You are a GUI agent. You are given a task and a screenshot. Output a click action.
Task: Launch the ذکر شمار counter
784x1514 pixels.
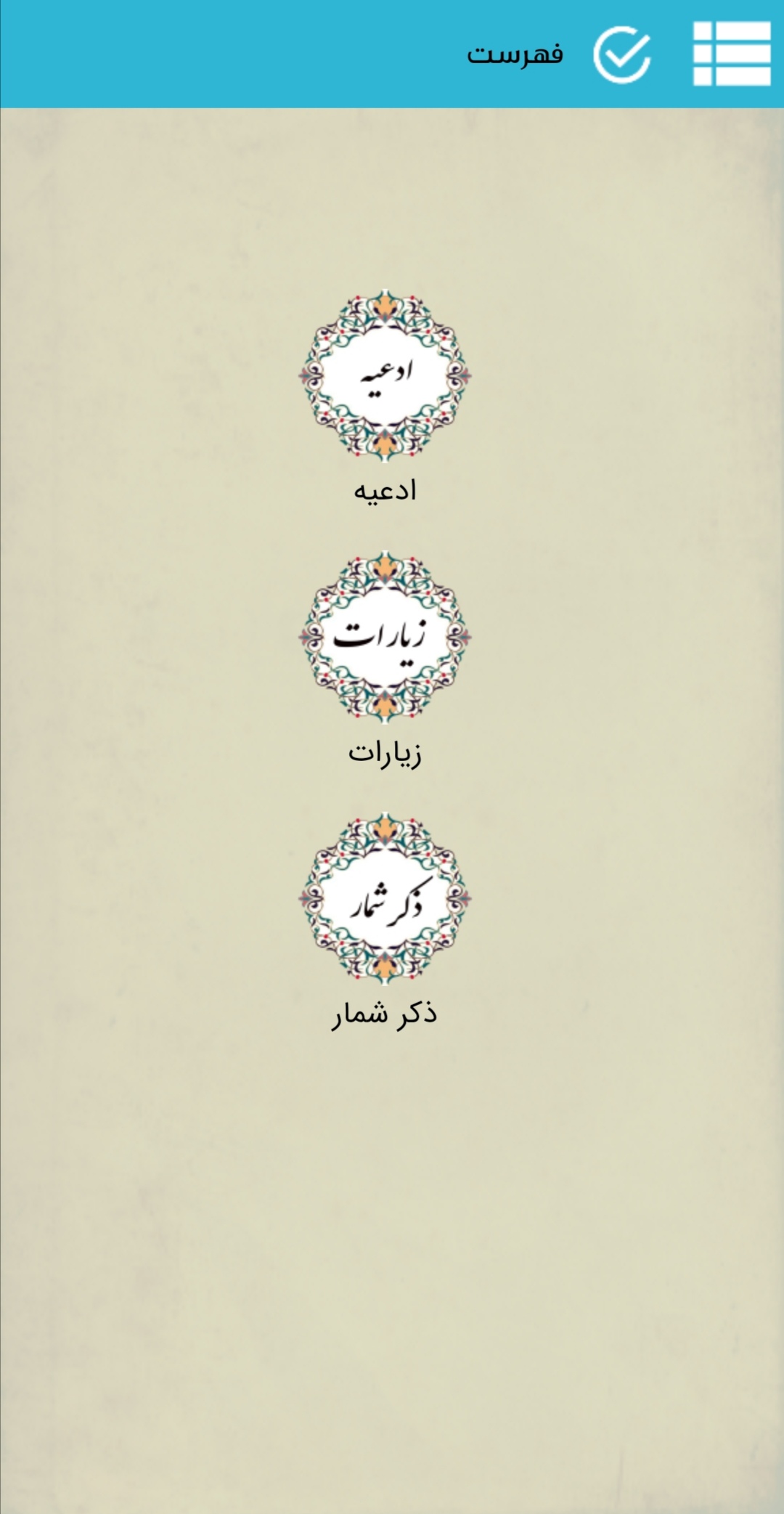click(x=385, y=899)
